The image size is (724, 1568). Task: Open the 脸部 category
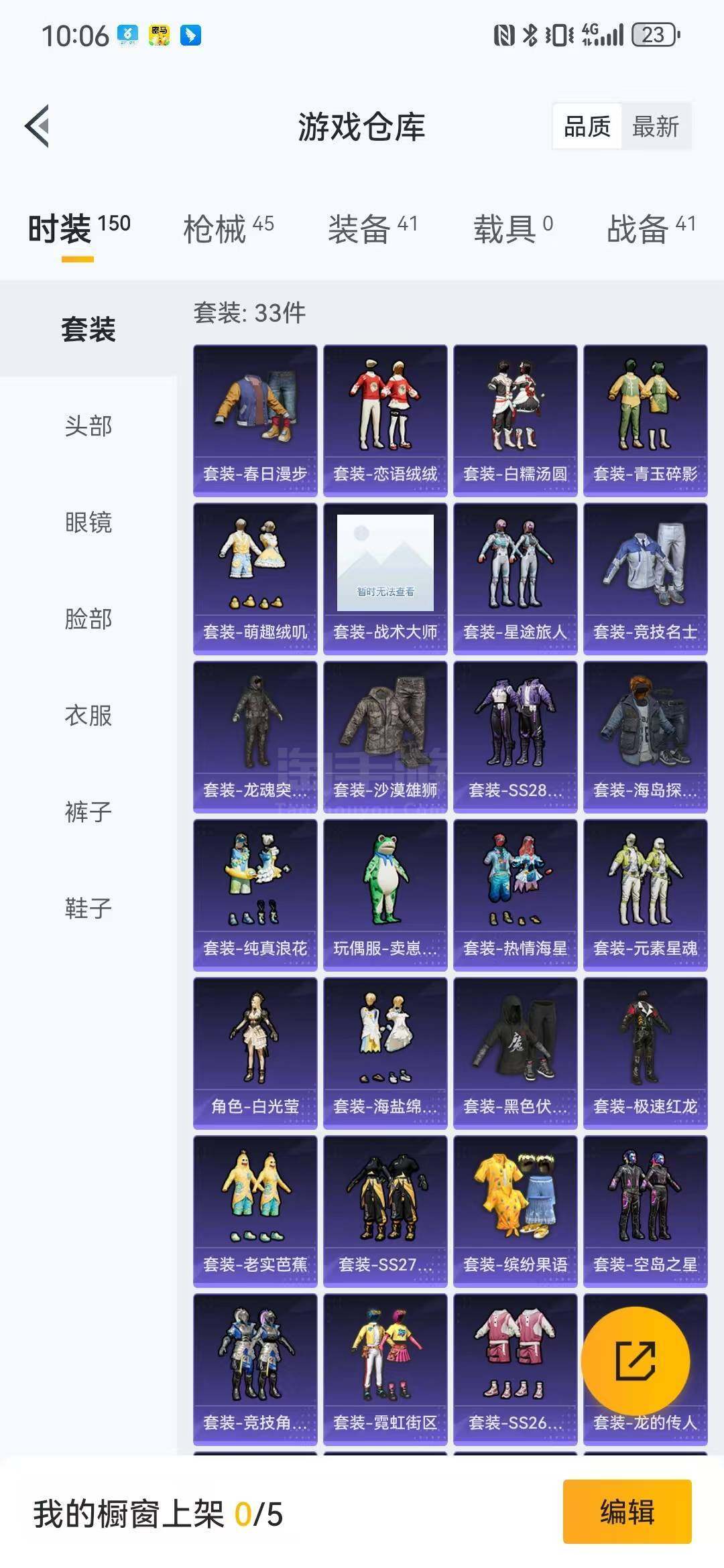pyautogui.click(x=88, y=618)
